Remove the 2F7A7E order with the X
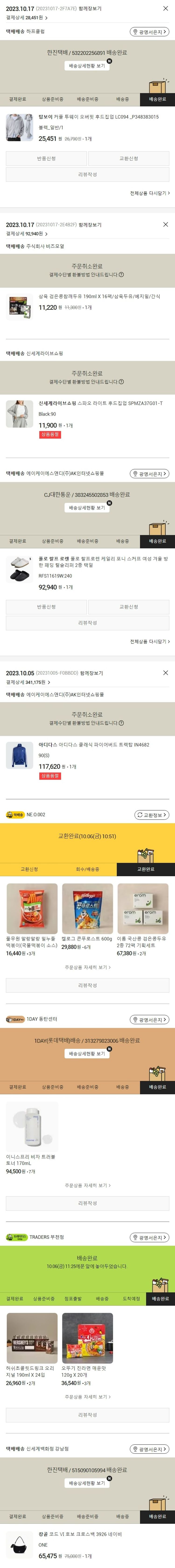This screenshot has width=175, height=1568. point(165,9)
